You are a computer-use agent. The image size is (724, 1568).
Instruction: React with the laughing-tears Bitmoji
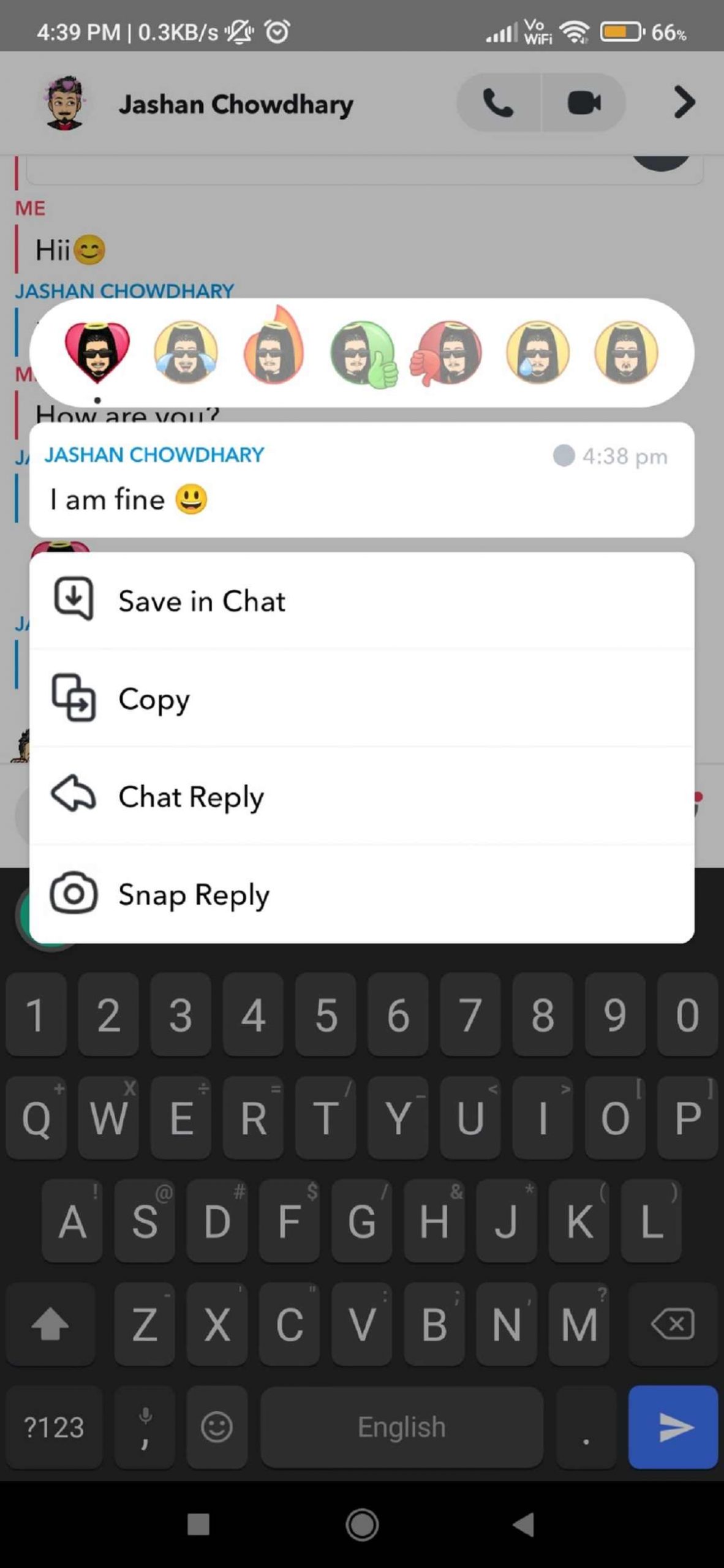186,352
